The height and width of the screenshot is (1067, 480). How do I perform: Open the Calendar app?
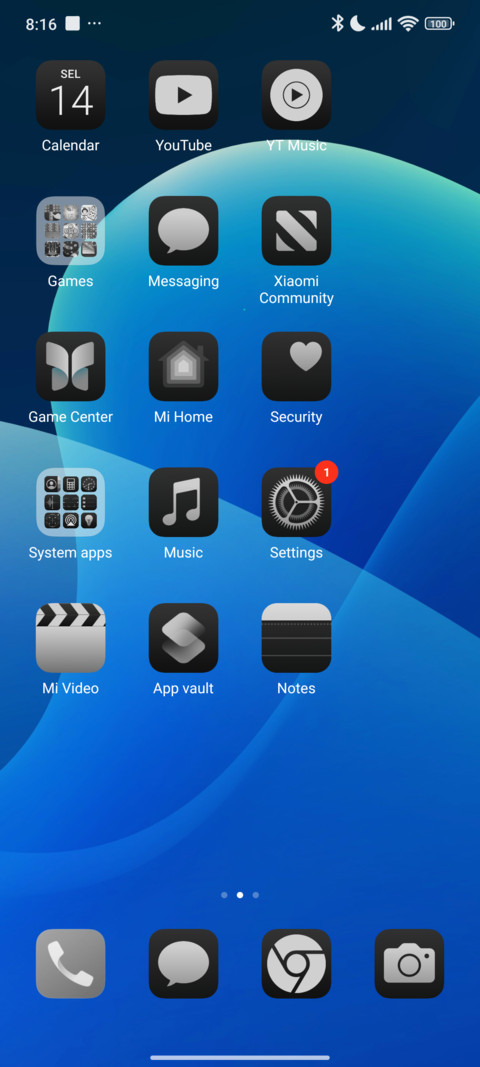70,95
